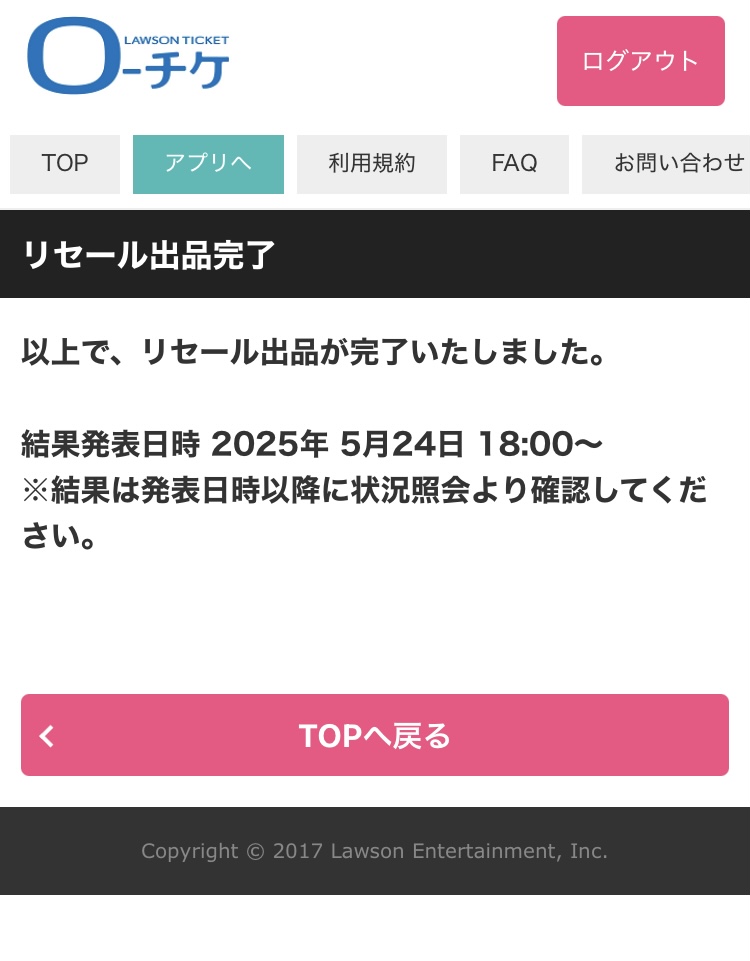Return via the TOPへ戻る button

coord(375,735)
